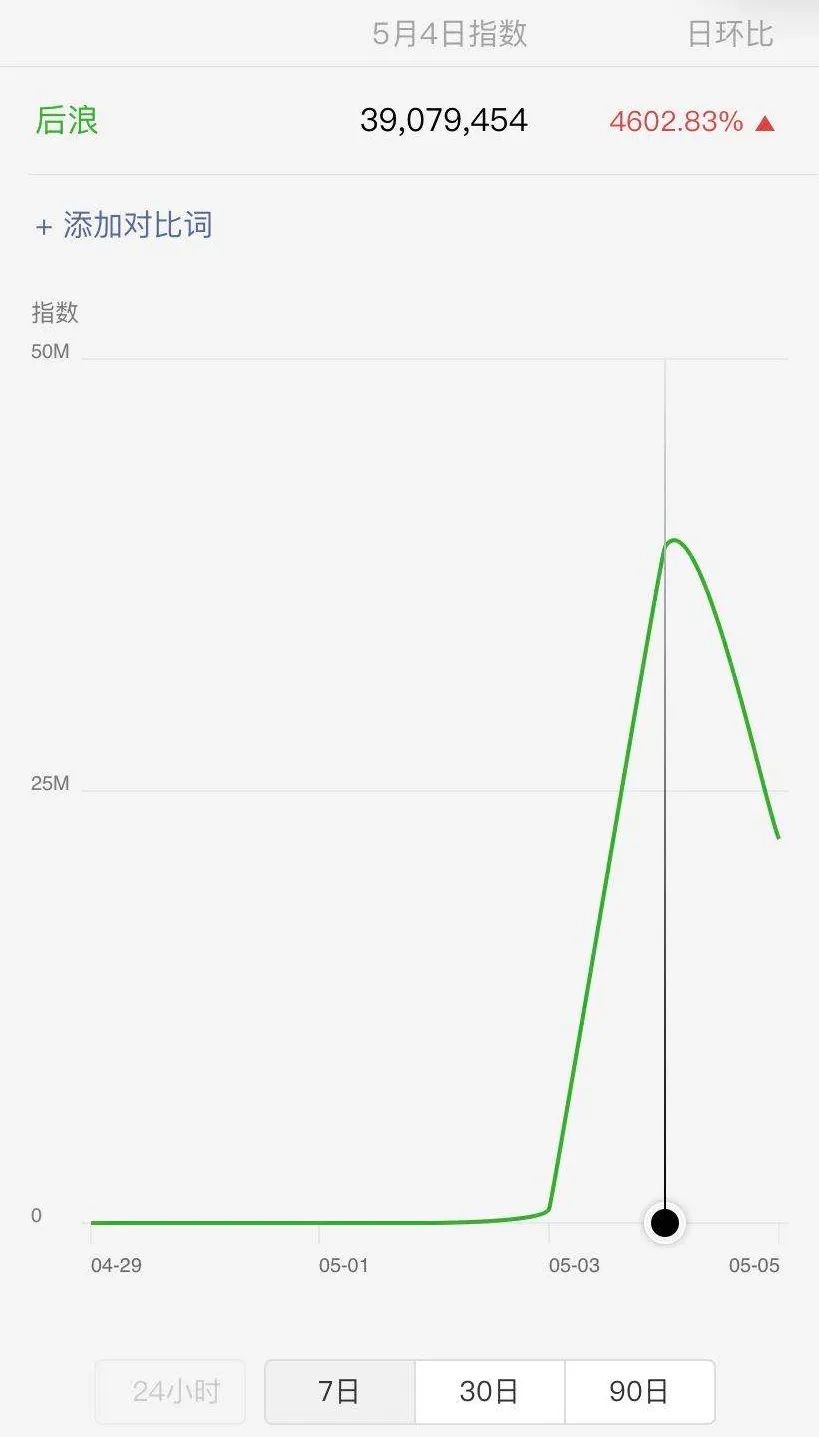Viewport: 819px width, 1437px height.
Task: Tap 添加对比词 to add a comparison keyword
Action: [124, 225]
